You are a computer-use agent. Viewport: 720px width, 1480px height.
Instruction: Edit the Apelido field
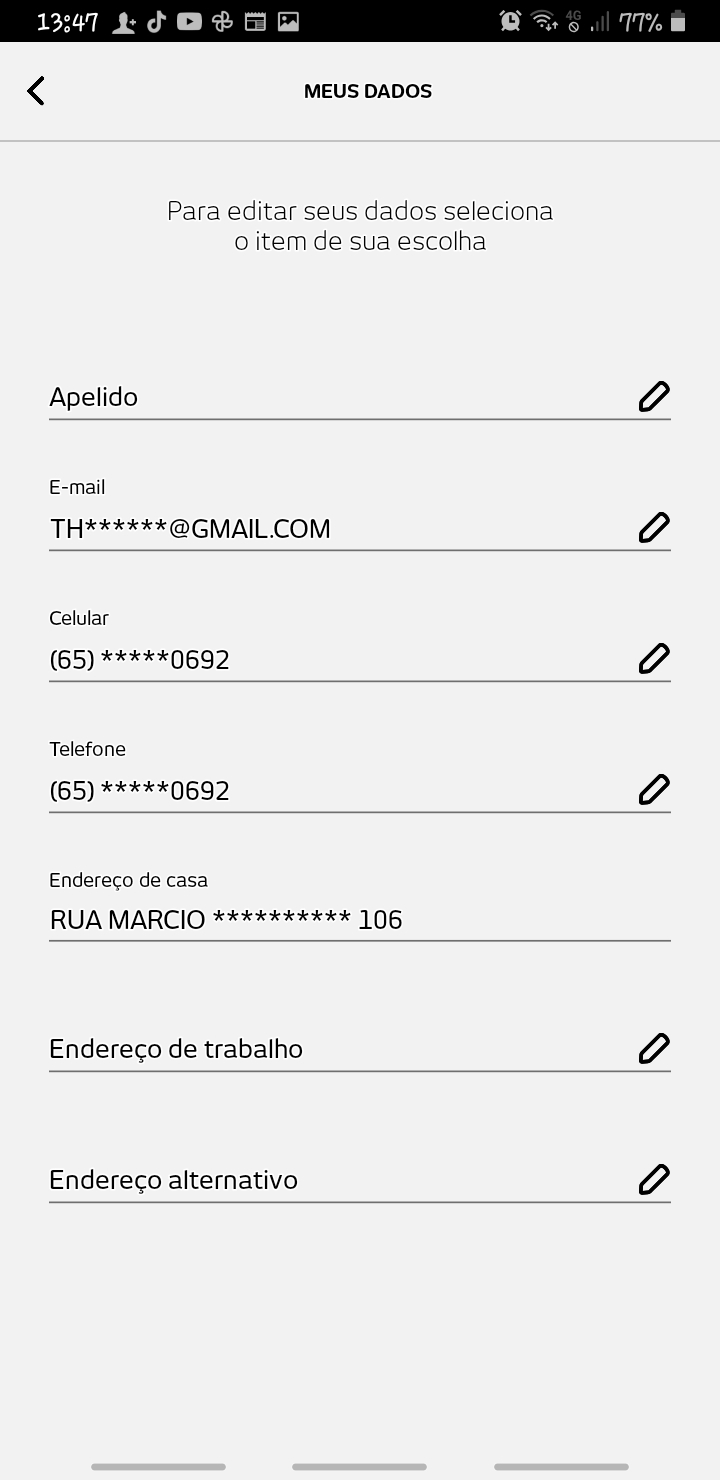pyautogui.click(x=653, y=397)
